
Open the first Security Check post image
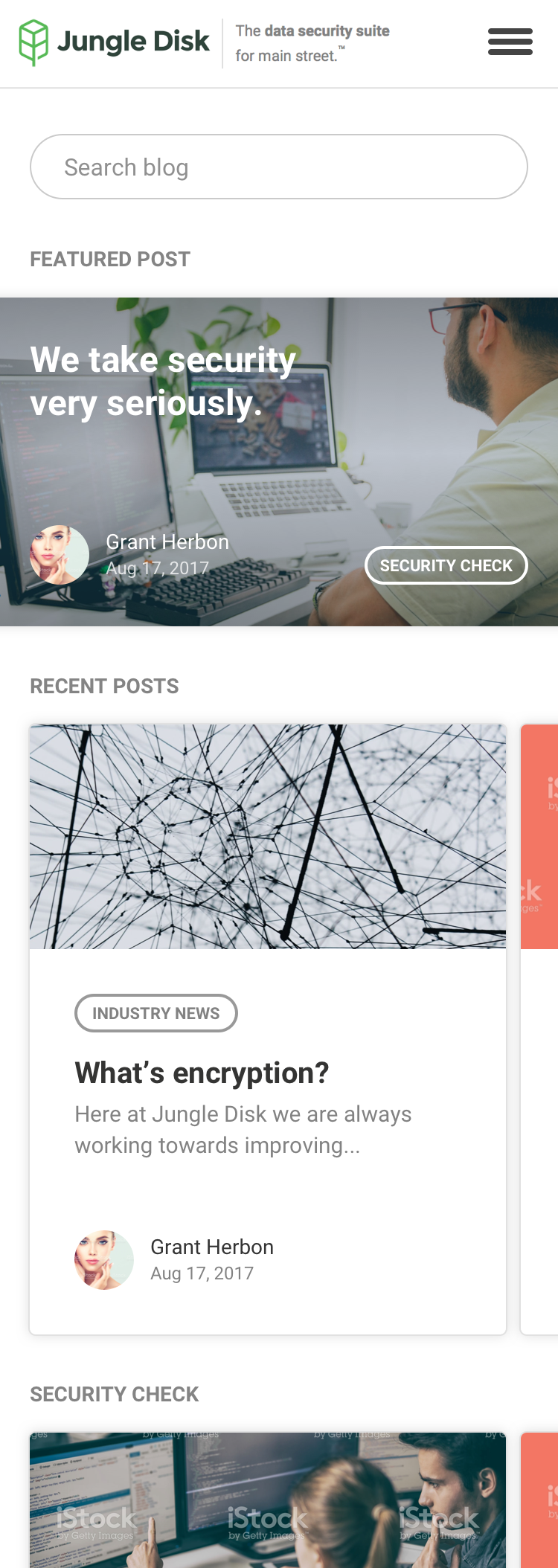click(x=268, y=1500)
